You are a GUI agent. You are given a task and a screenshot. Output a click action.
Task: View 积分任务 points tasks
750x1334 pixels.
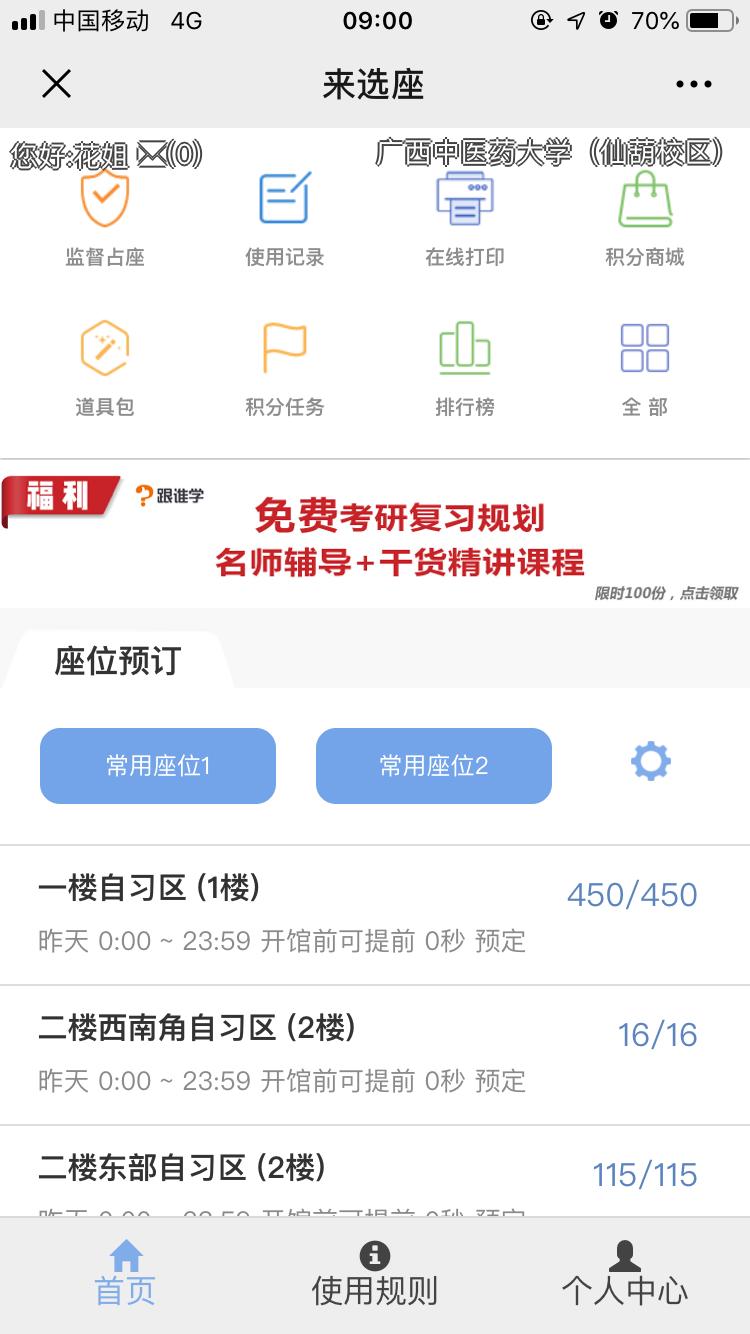click(285, 368)
